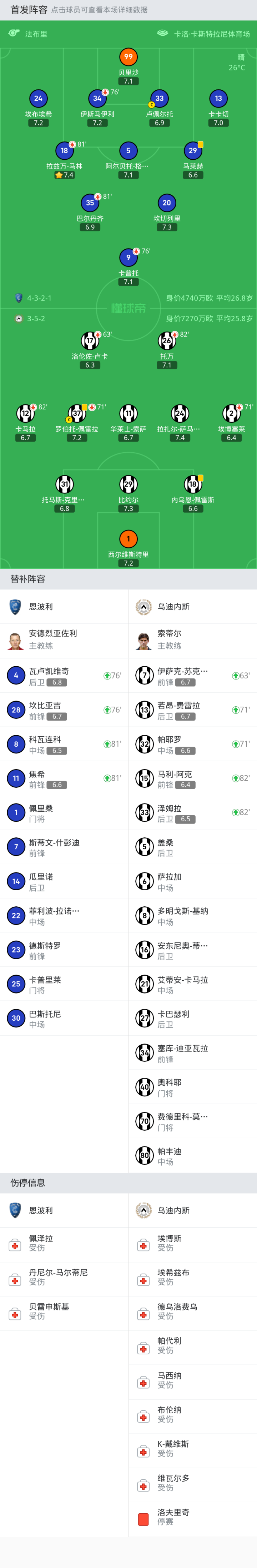
Task: Open 罗伯托-佩雷拉 number 37 details
Action: click(76, 414)
